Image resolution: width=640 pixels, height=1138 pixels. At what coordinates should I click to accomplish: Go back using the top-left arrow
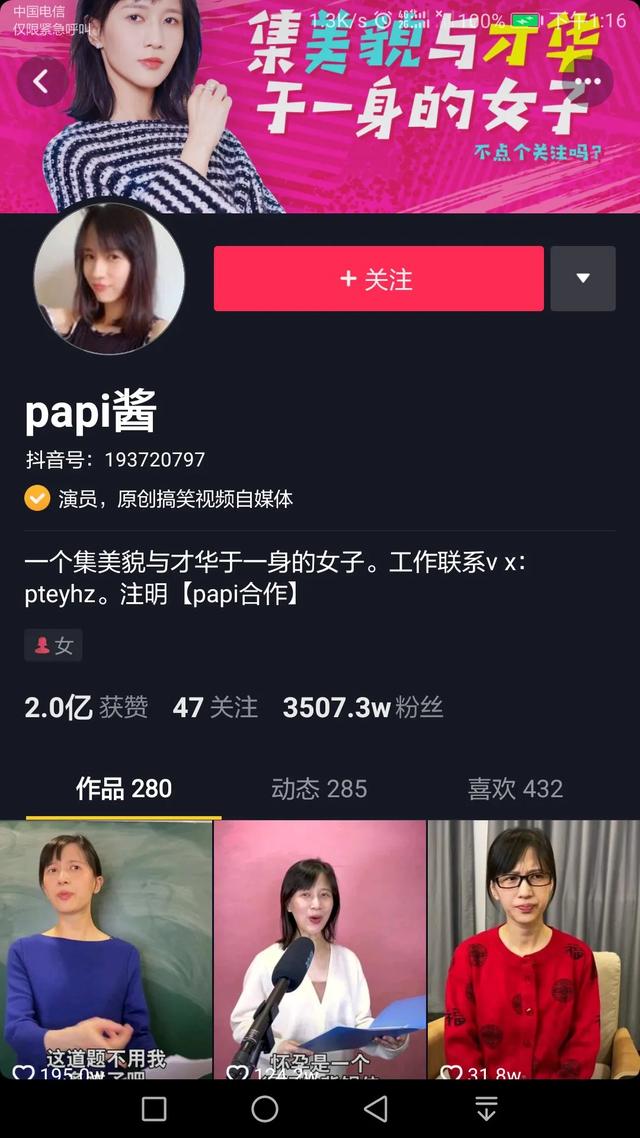click(x=41, y=82)
